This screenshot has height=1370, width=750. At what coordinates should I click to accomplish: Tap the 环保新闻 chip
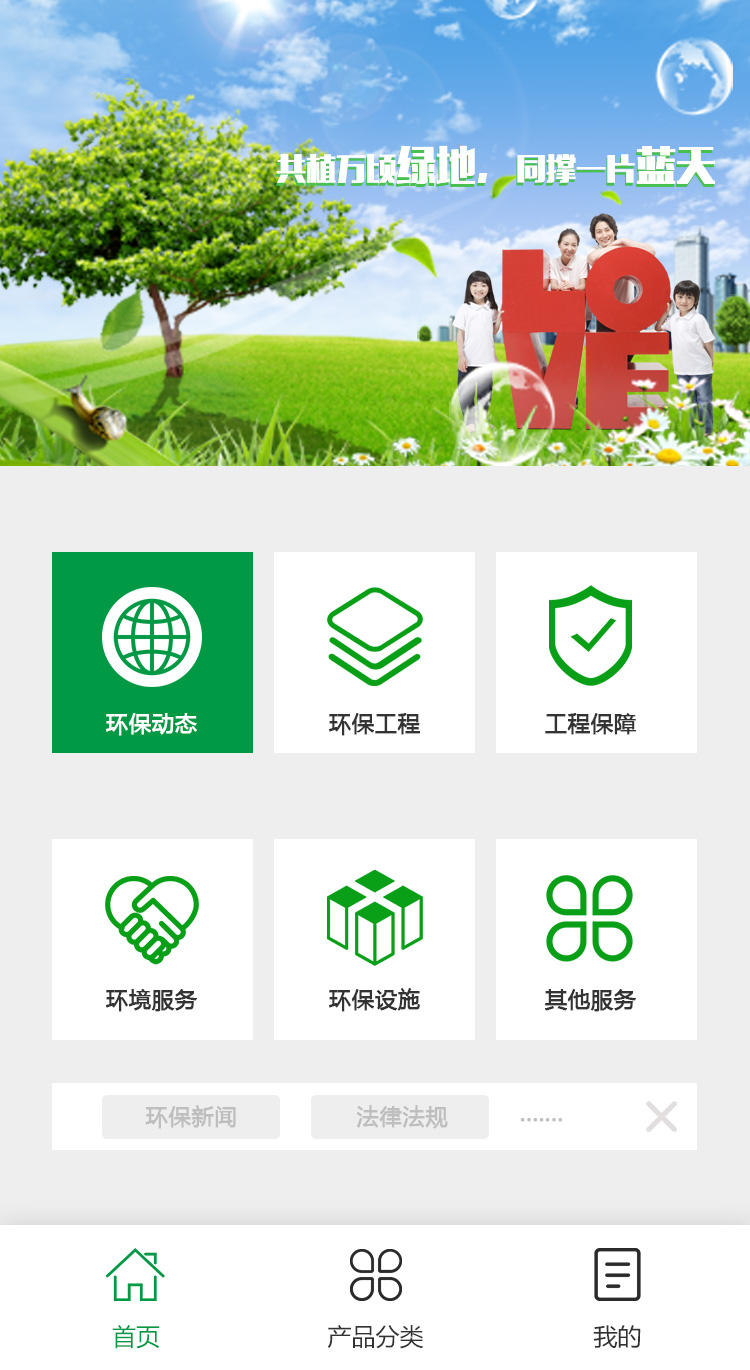click(x=191, y=1117)
